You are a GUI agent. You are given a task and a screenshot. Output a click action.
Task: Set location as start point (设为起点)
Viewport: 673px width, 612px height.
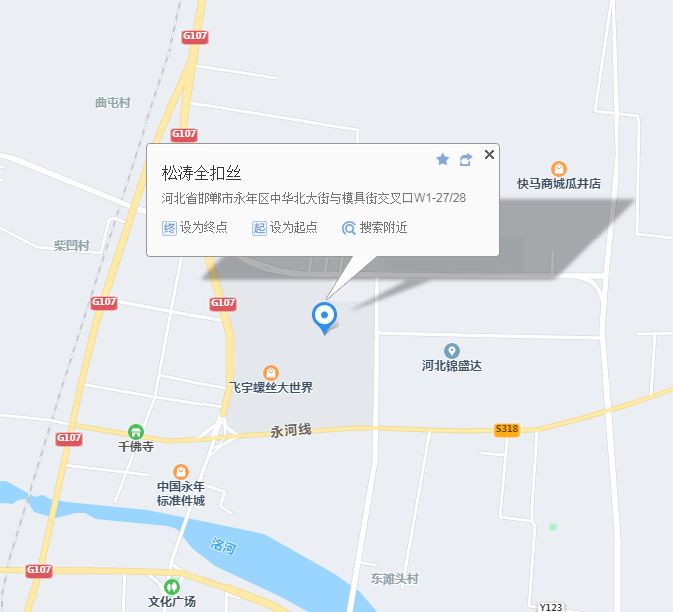[285, 228]
